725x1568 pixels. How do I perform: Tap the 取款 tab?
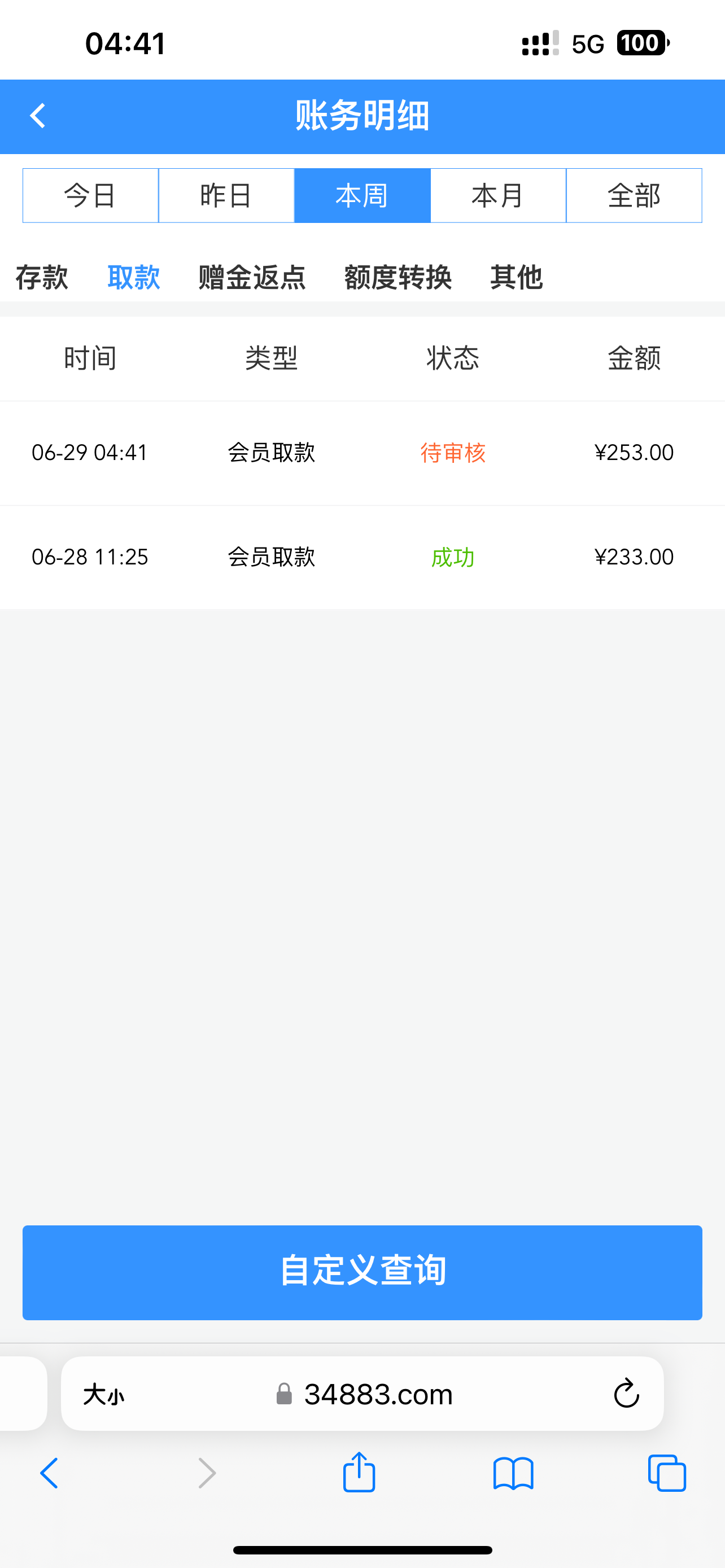coord(134,278)
